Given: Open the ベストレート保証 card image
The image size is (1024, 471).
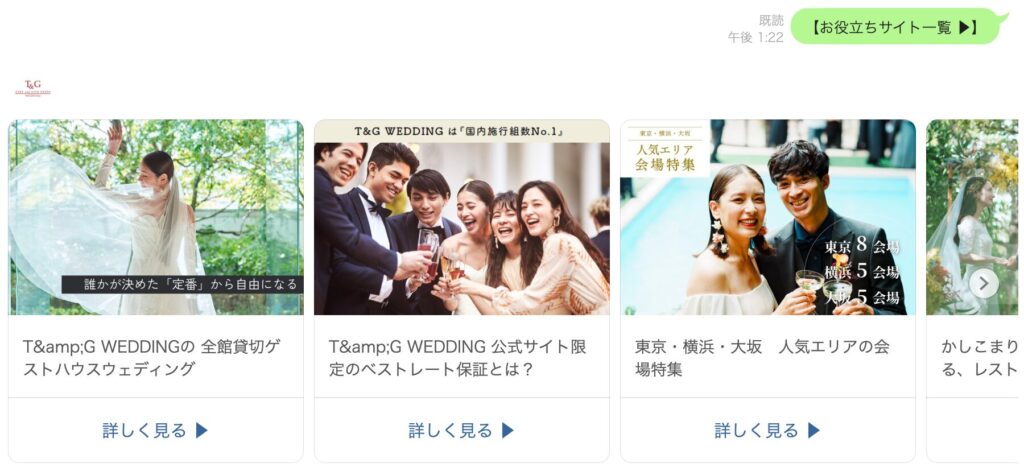Looking at the screenshot, I should point(462,217).
